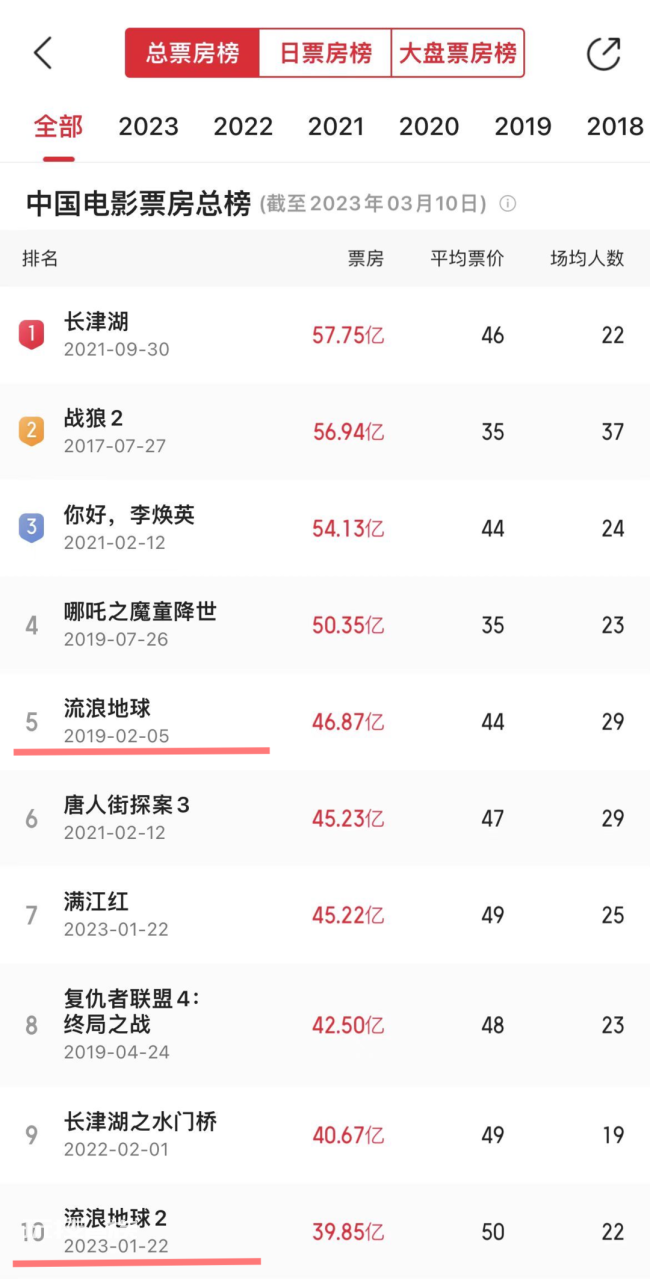Open the 复仇者联盟4：终局之战 entry

325,1025
